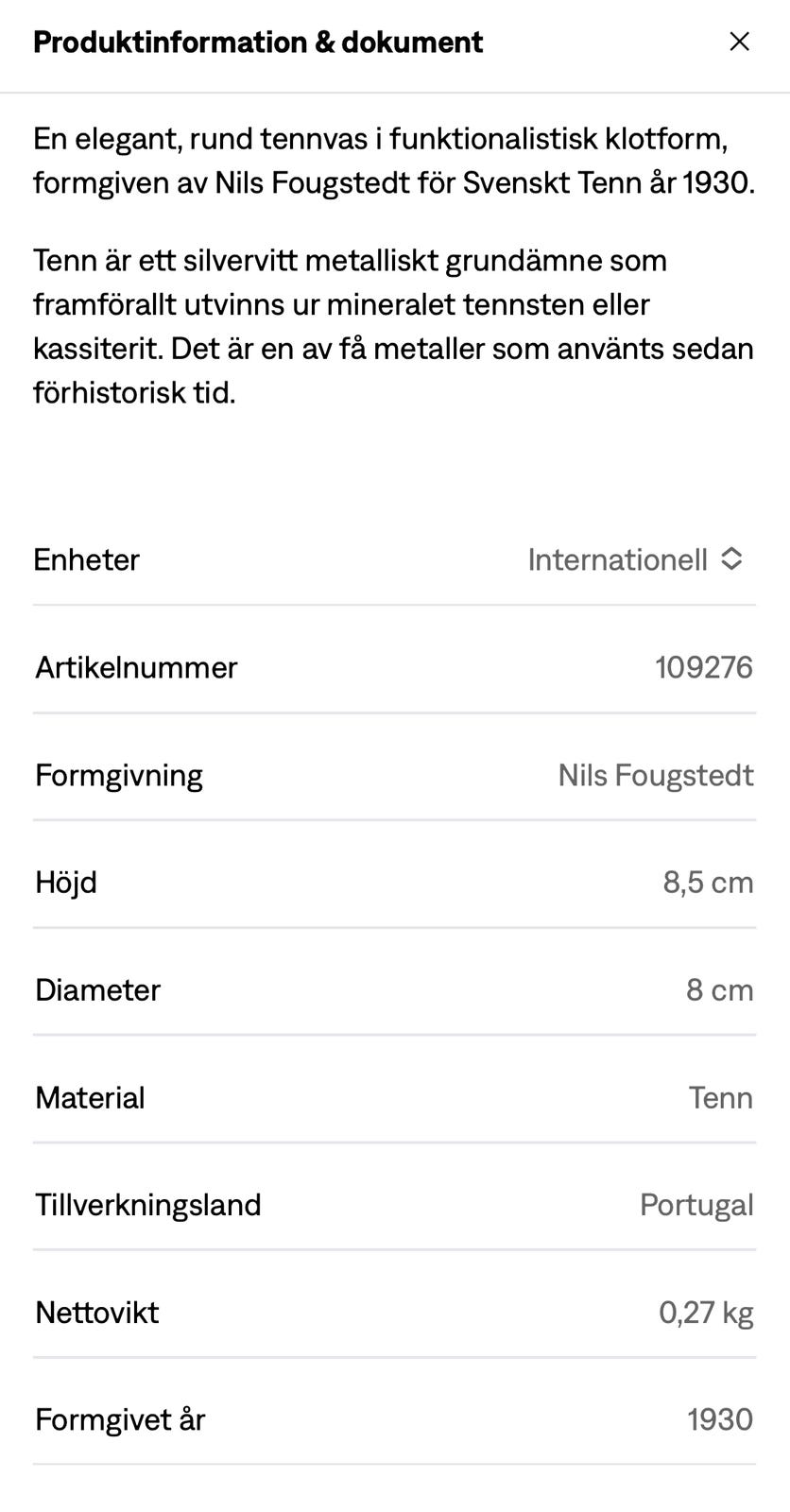Select the Artikelnummer value 109276

click(x=703, y=667)
